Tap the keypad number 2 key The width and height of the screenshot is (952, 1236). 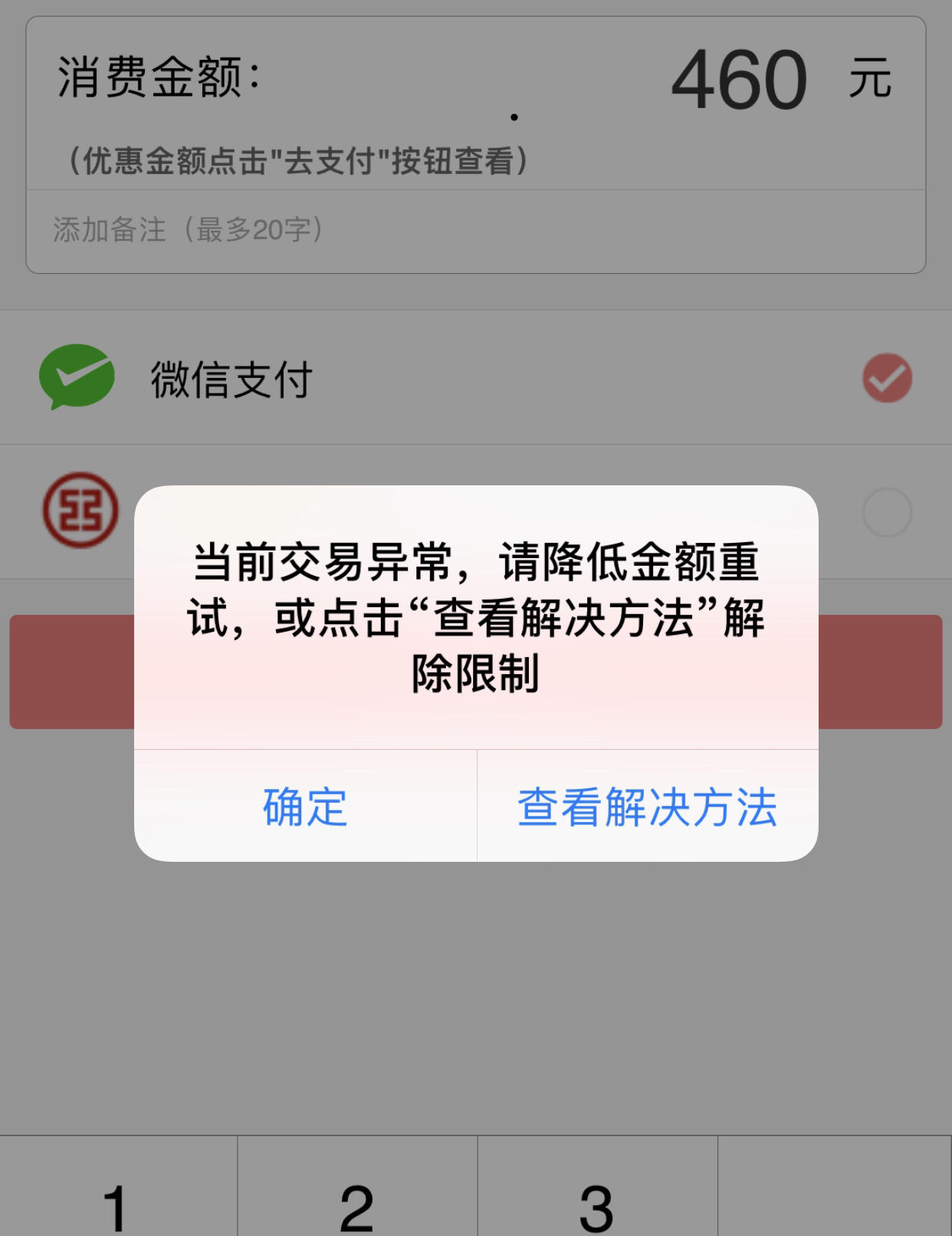click(x=356, y=1204)
